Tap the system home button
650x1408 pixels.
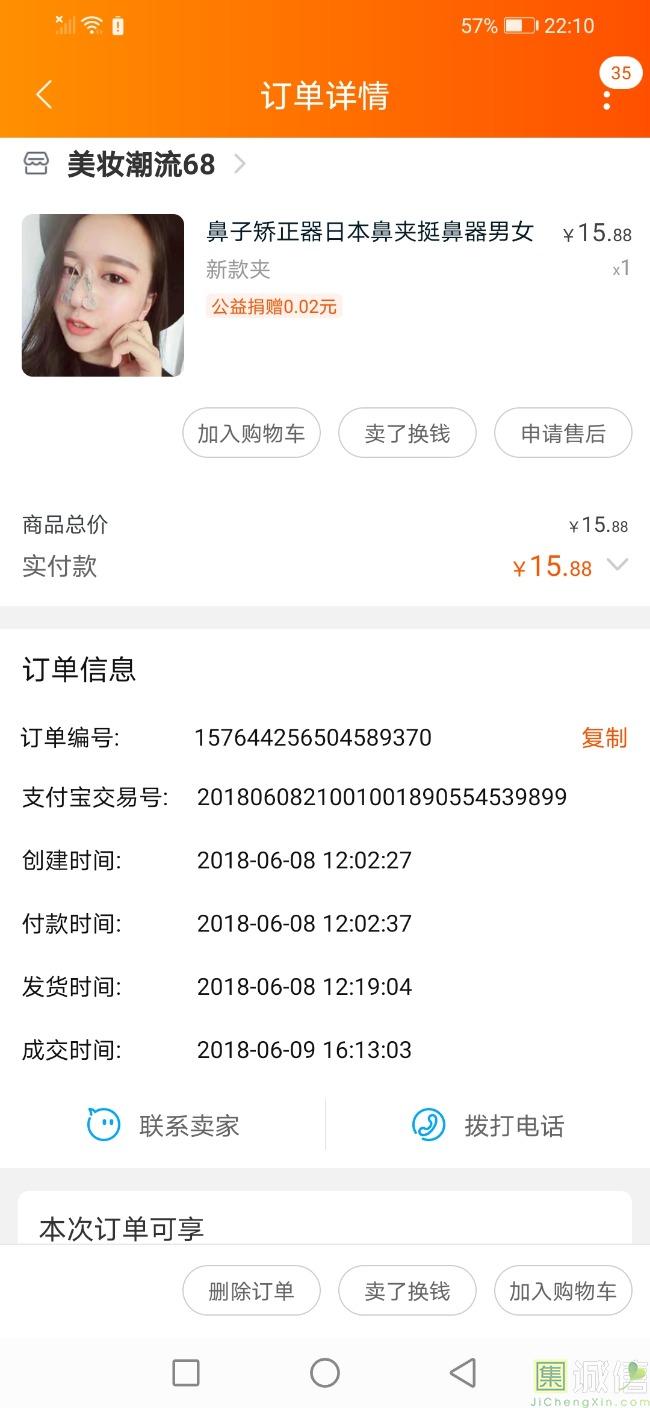coord(325,1372)
